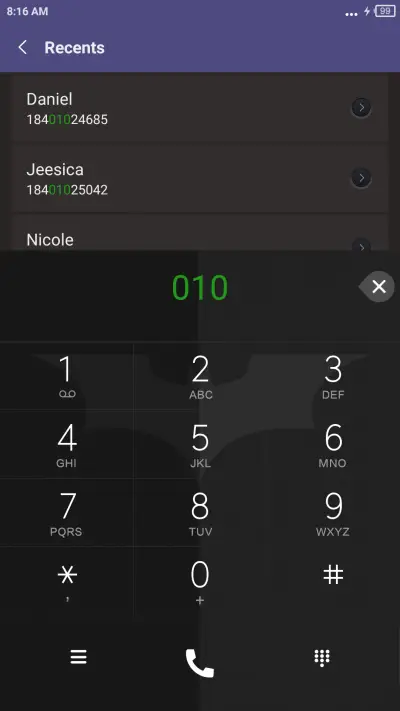
Task: Open Jeesica's call details arrow
Action: (361, 178)
